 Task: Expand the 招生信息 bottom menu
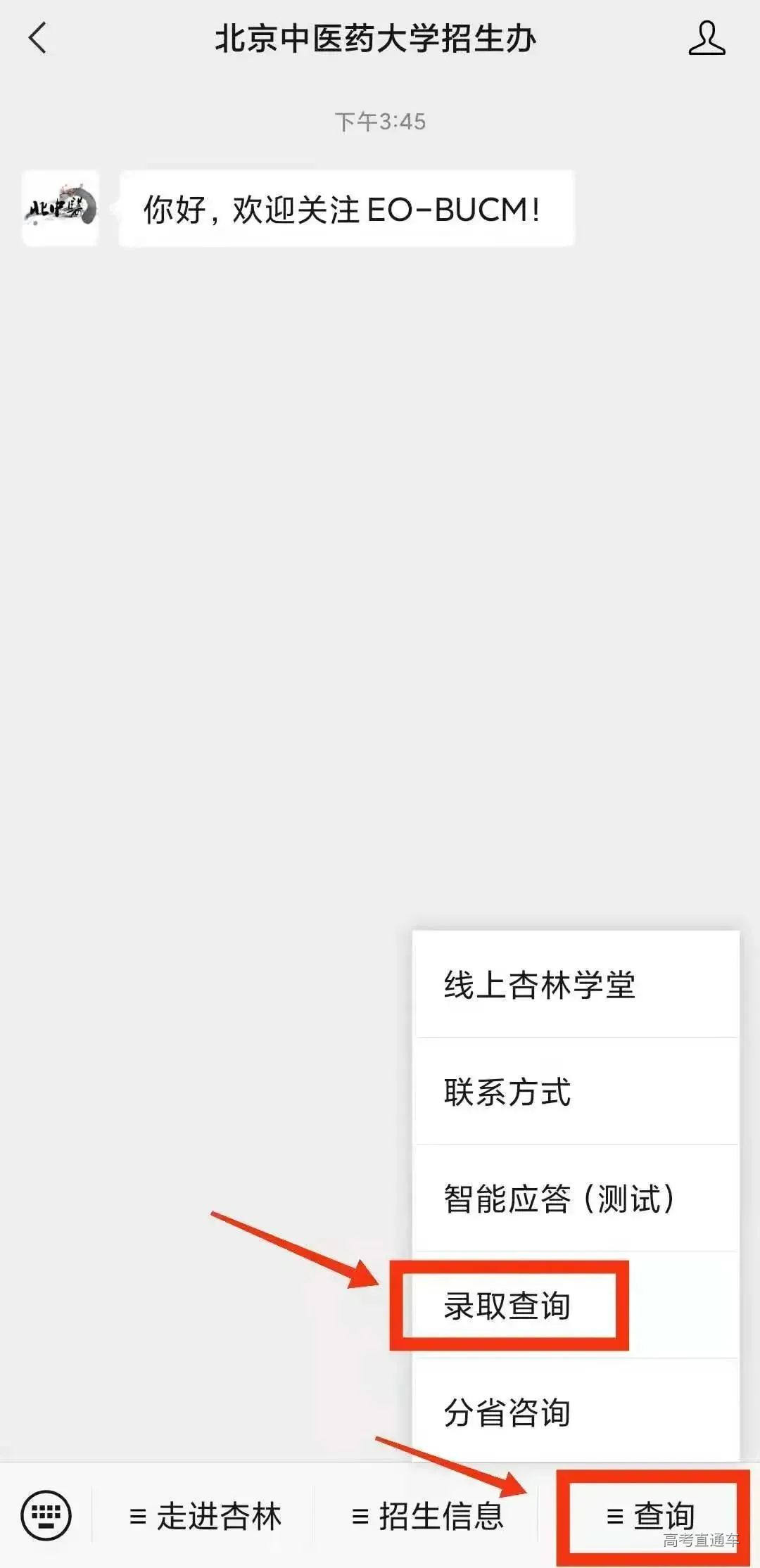[x=427, y=1515]
